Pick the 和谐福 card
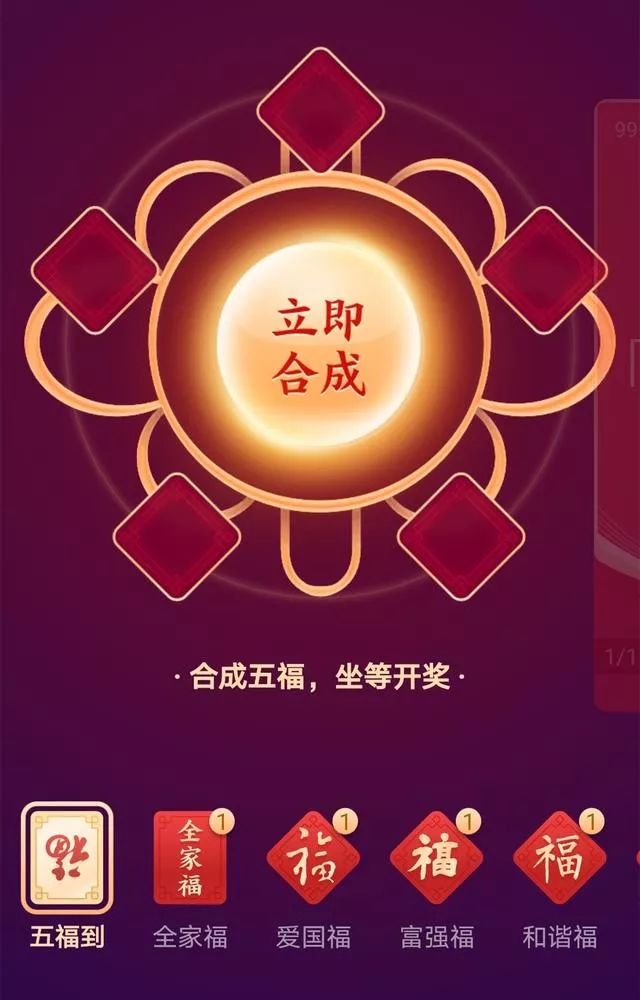Screen dimensions: 640x1000 (x=560, y=858)
